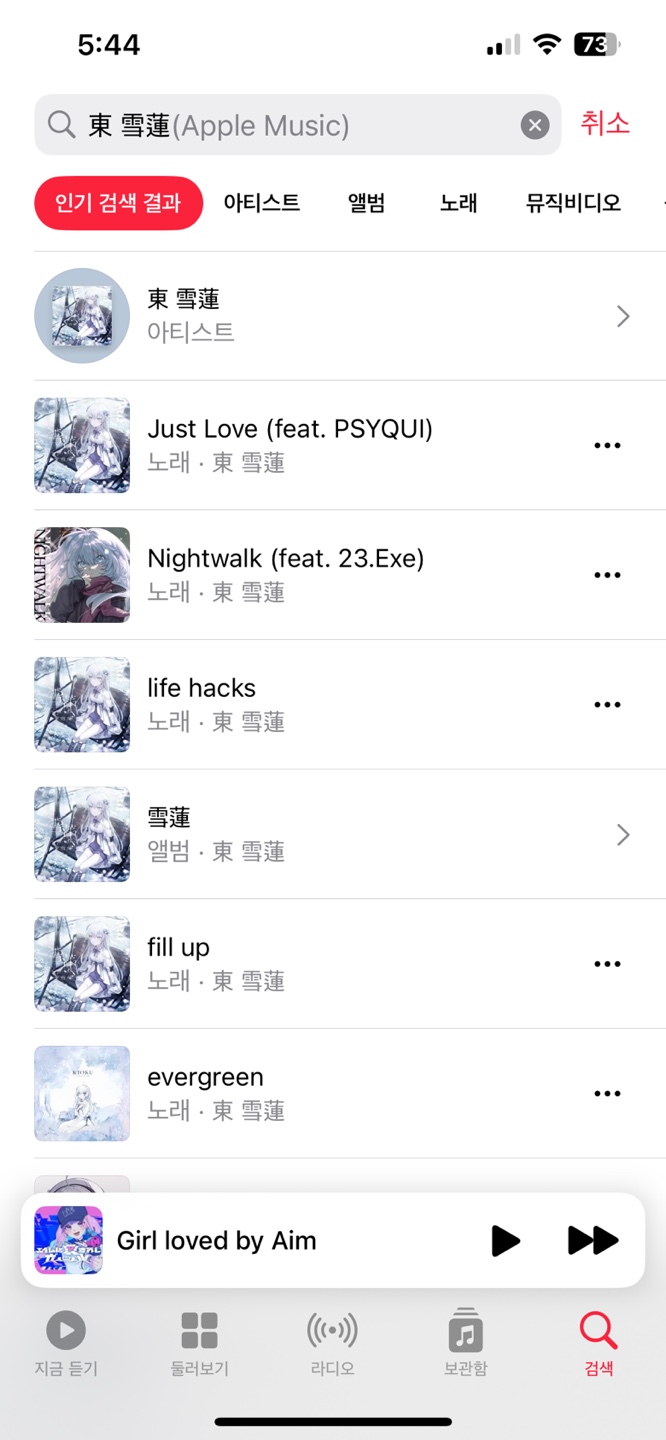Select the 노래 filter tab

[x=459, y=203]
